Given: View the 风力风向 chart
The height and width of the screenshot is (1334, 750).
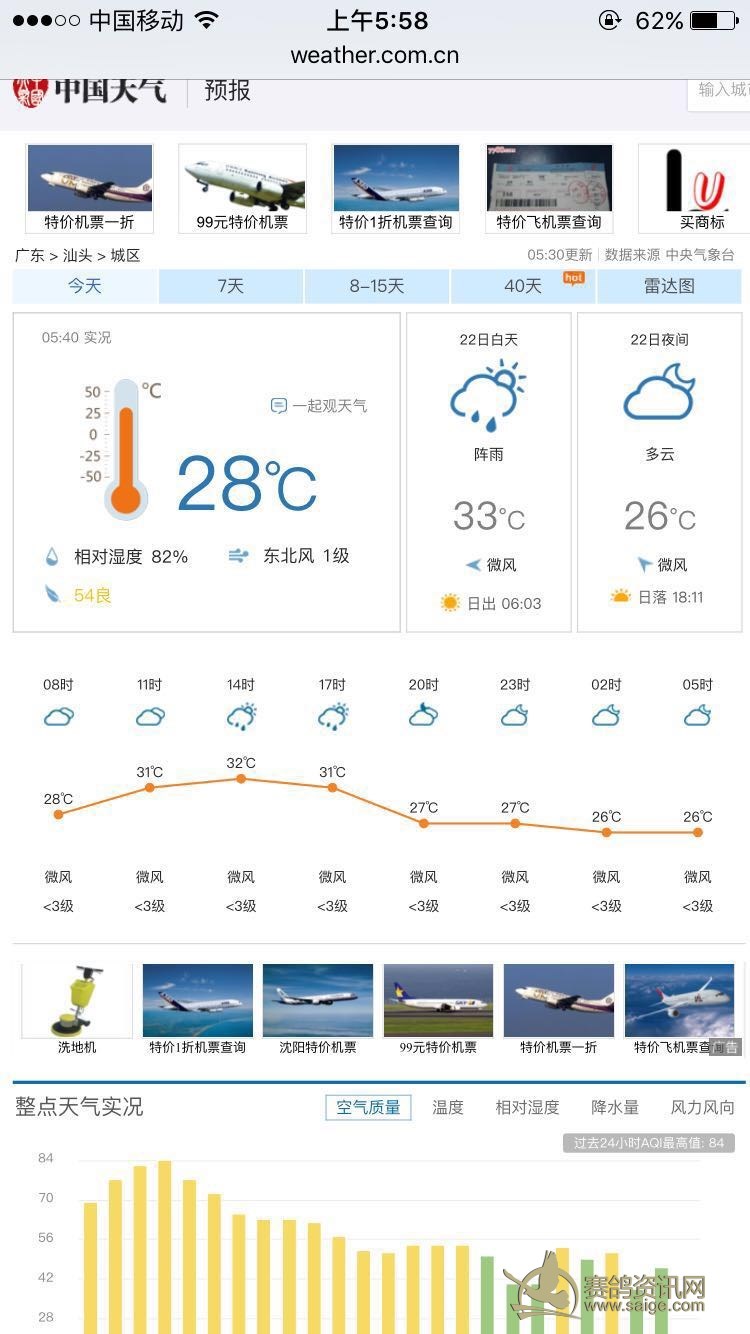Looking at the screenshot, I should [702, 1107].
